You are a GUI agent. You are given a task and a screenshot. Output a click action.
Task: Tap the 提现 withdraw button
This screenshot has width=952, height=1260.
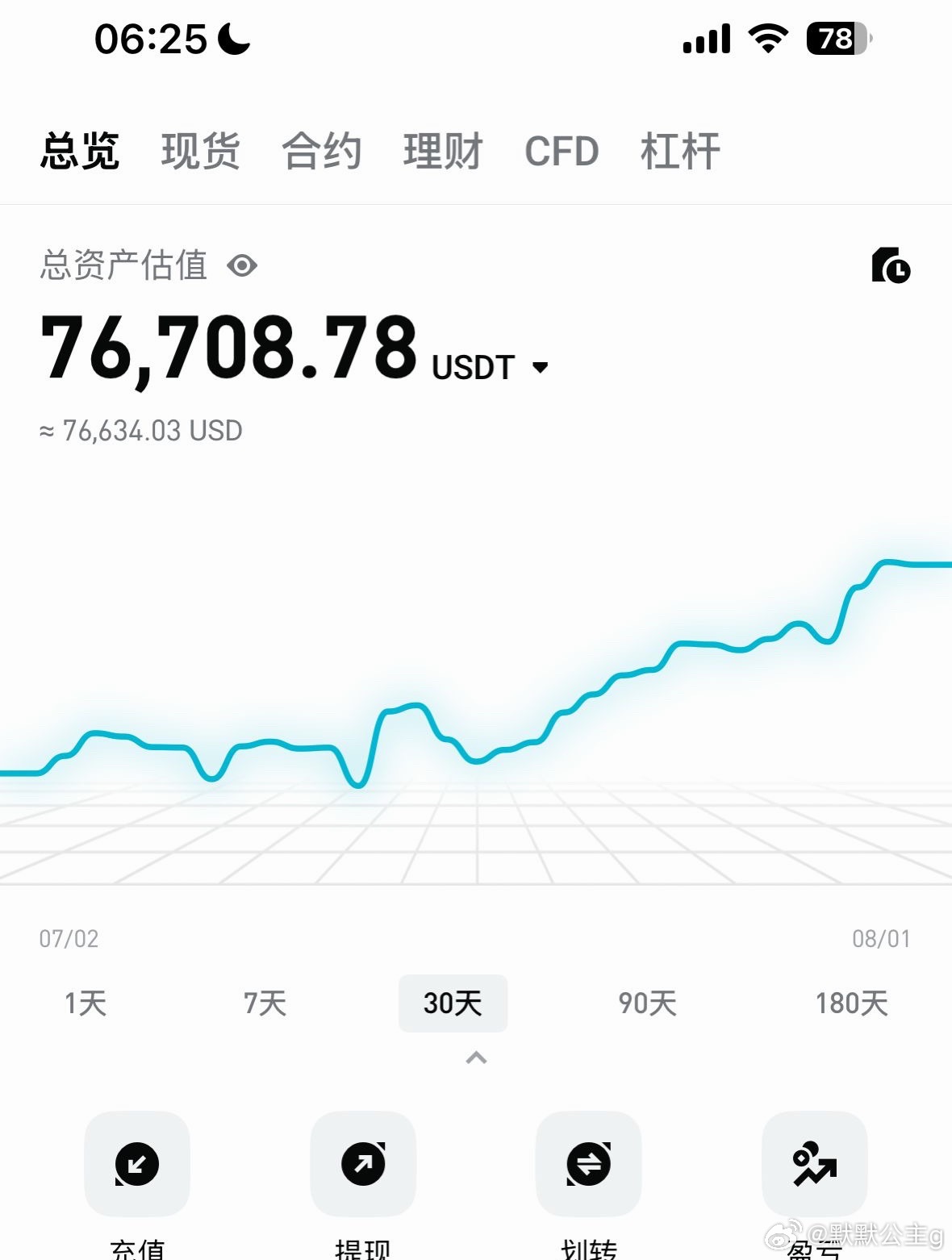(363, 1164)
